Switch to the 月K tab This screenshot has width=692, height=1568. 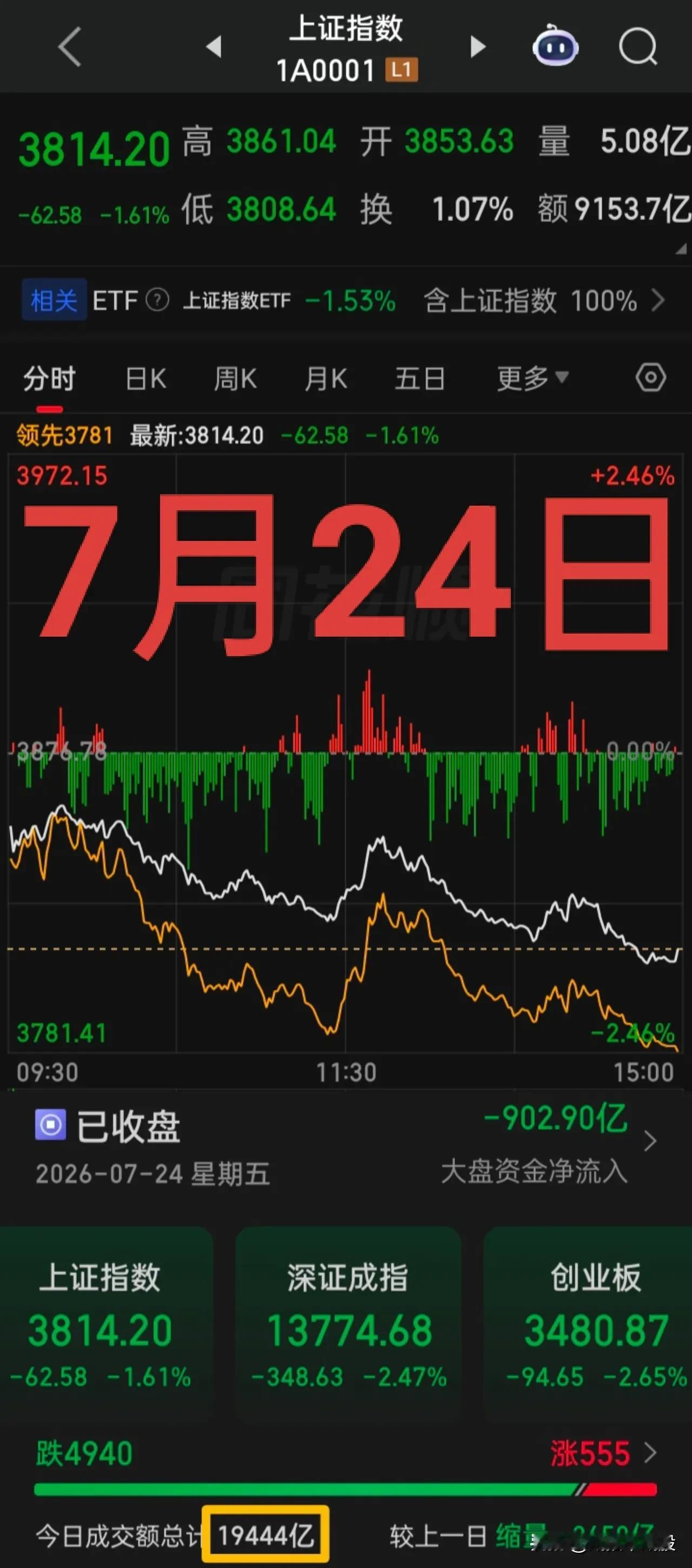point(325,378)
